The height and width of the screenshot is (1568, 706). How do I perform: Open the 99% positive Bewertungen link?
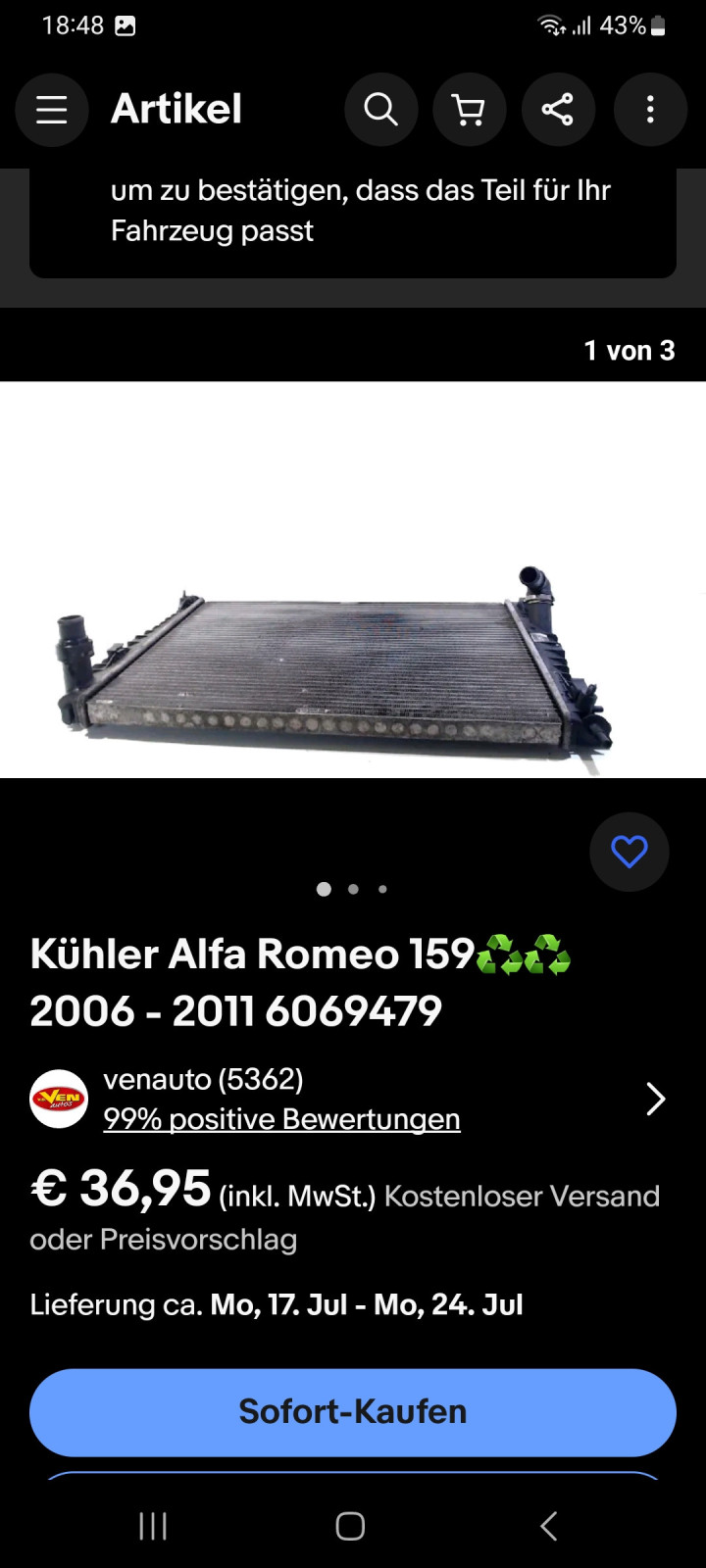[x=281, y=1118]
